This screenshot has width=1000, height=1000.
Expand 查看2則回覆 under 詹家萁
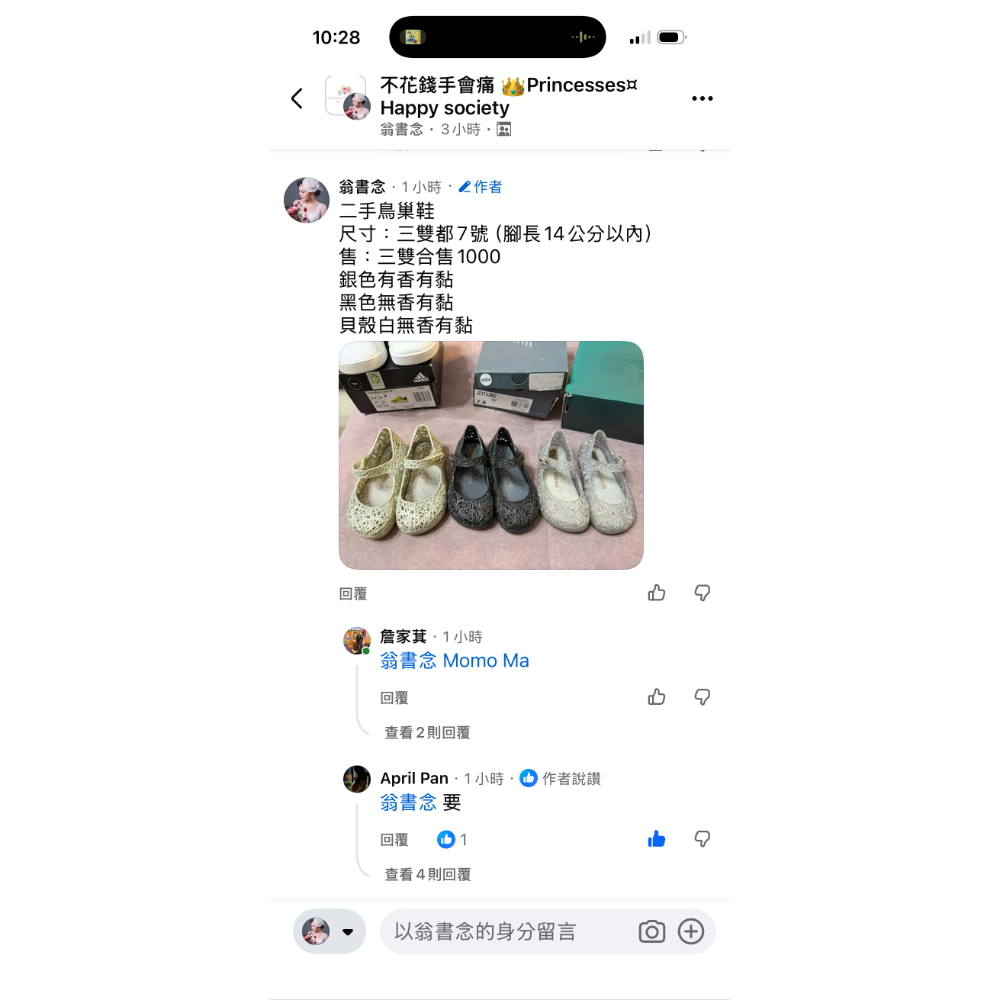pyautogui.click(x=427, y=732)
